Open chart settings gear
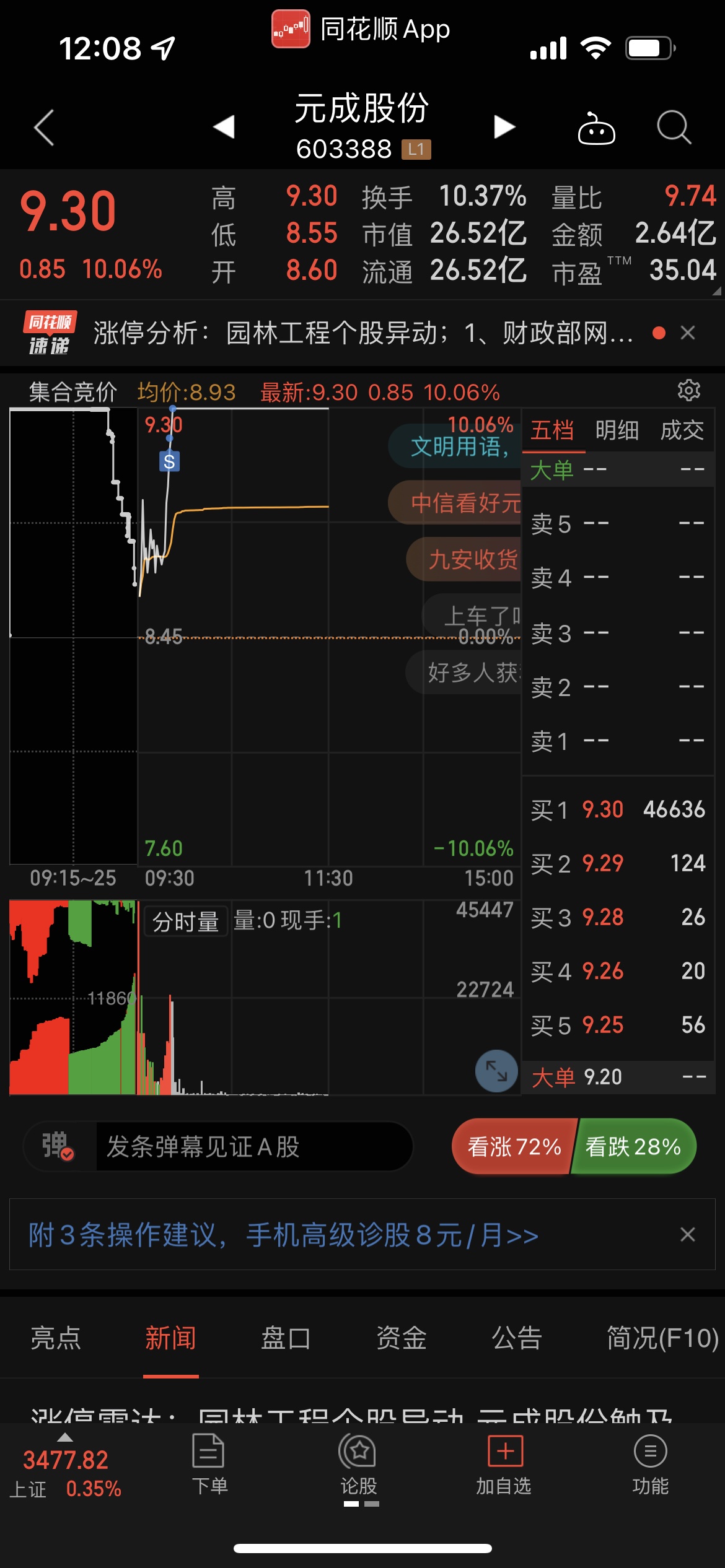Viewport: 725px width, 1568px height. point(688,390)
